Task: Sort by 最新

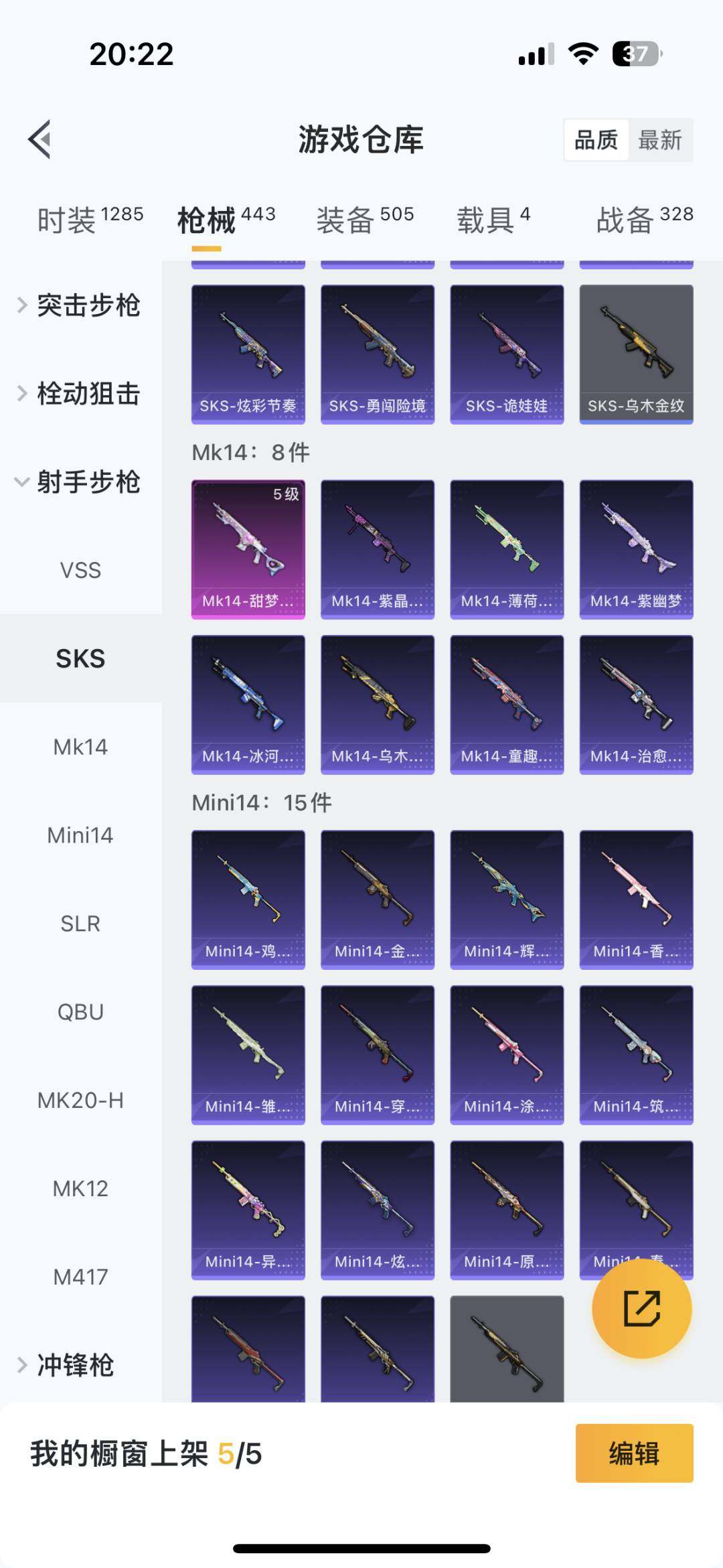Action: tap(659, 140)
